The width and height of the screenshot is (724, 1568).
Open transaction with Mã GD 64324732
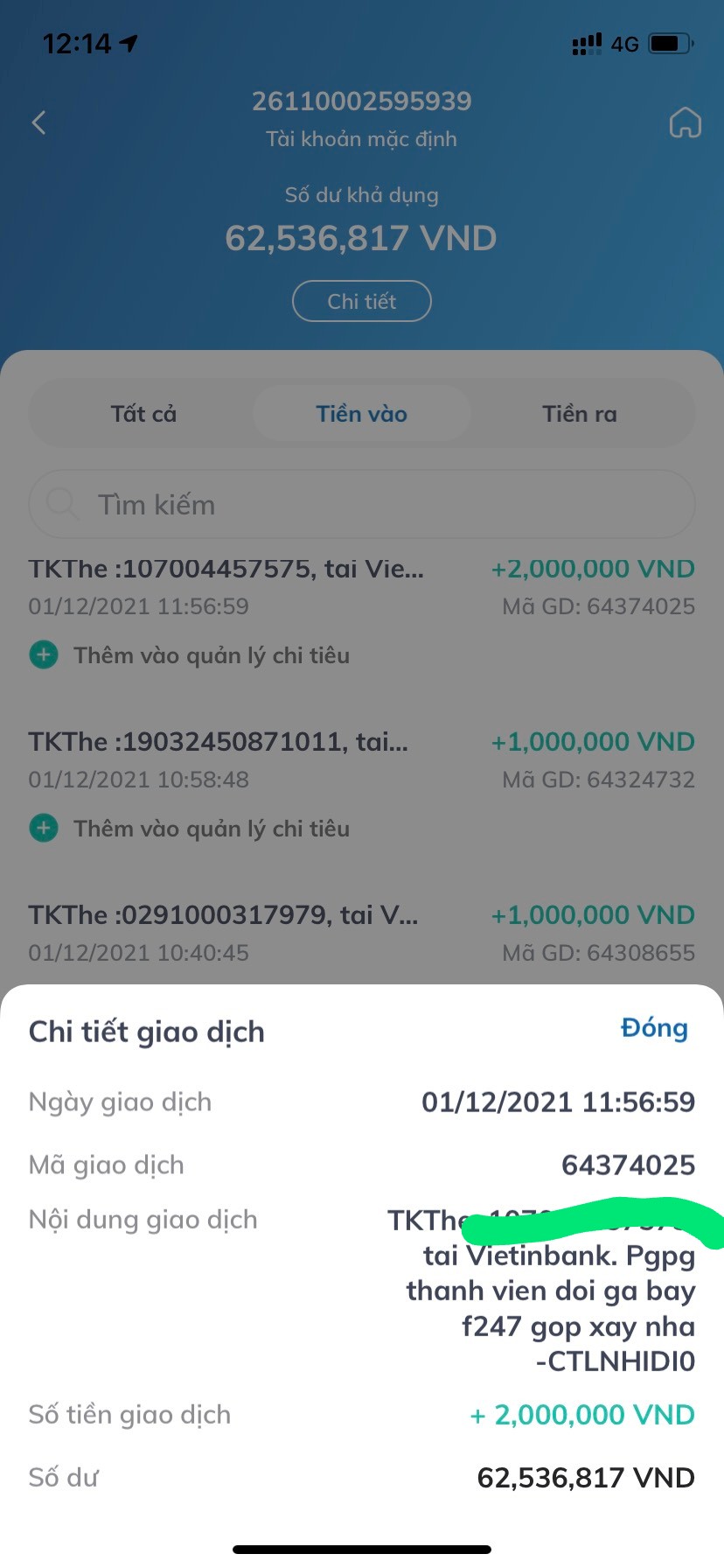[x=361, y=759]
